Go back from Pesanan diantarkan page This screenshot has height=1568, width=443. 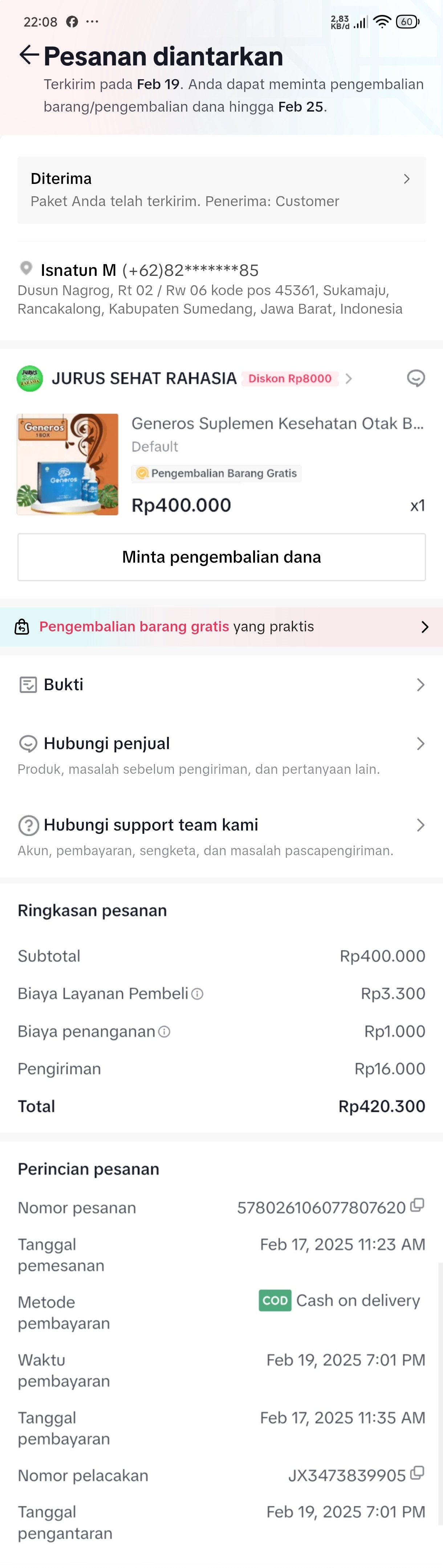[29, 55]
